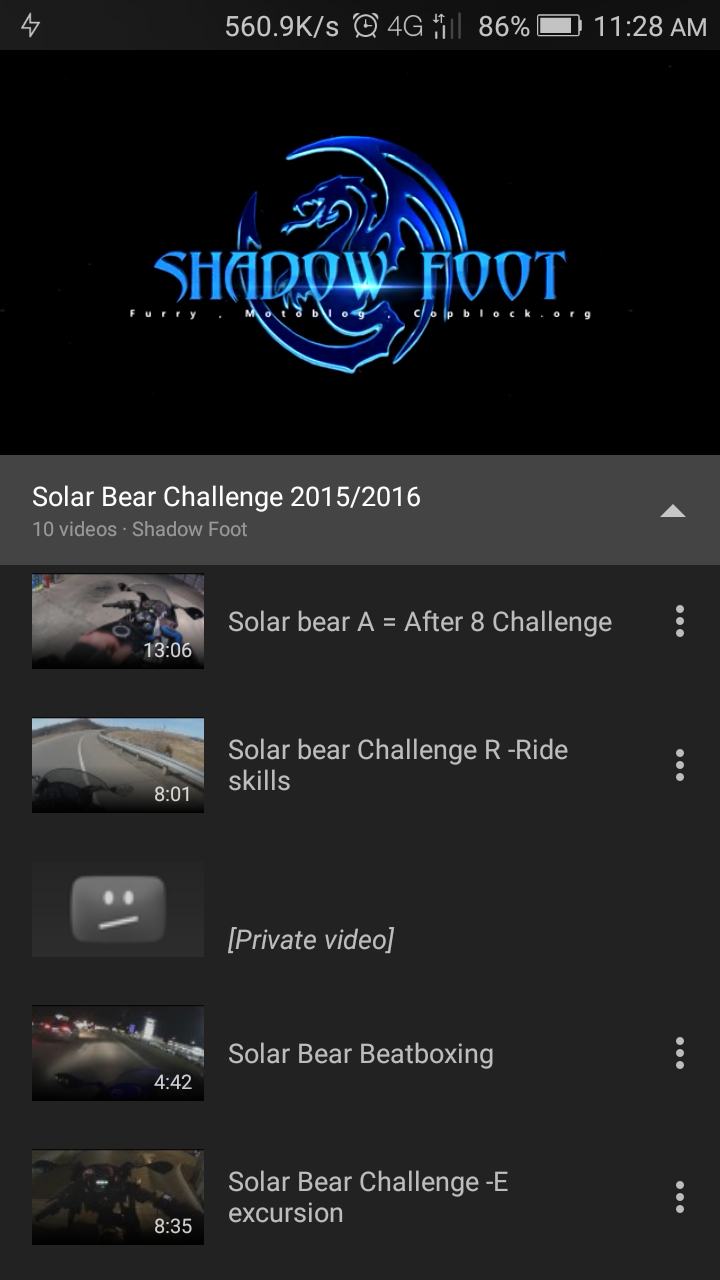Play Solar bear Challenge R -Ride skills

coord(397,765)
